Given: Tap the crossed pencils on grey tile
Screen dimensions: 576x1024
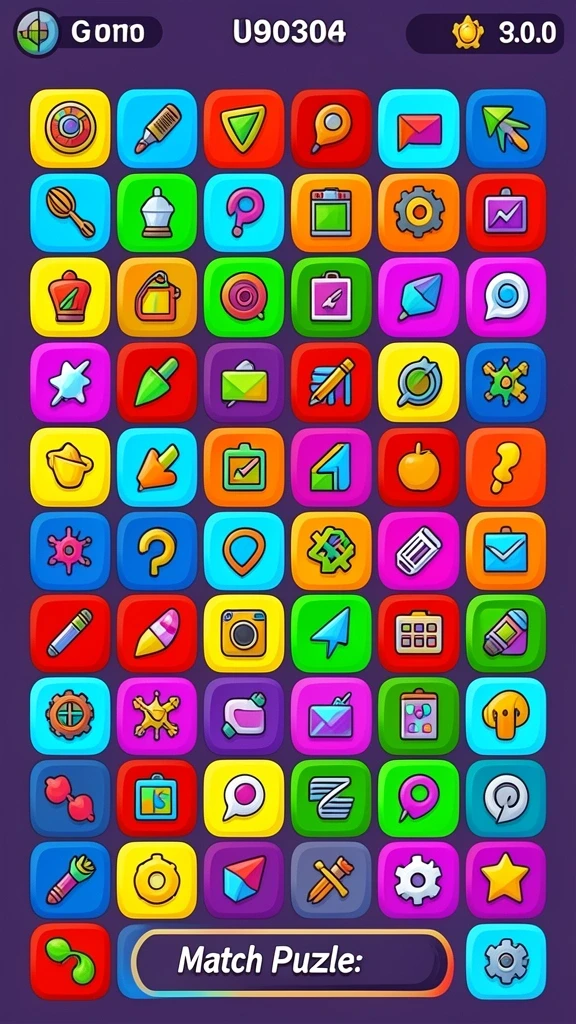Looking at the screenshot, I should tap(331, 880).
